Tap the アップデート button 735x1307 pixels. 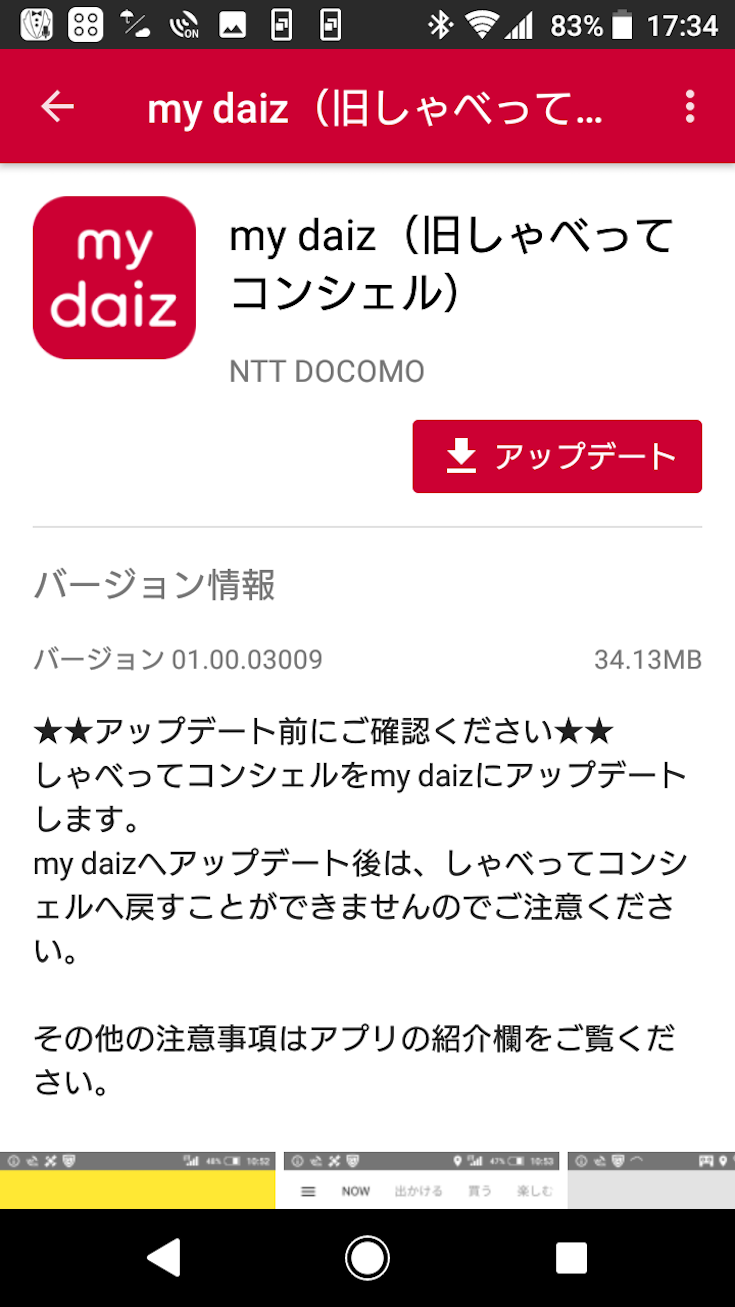pyautogui.click(x=557, y=457)
